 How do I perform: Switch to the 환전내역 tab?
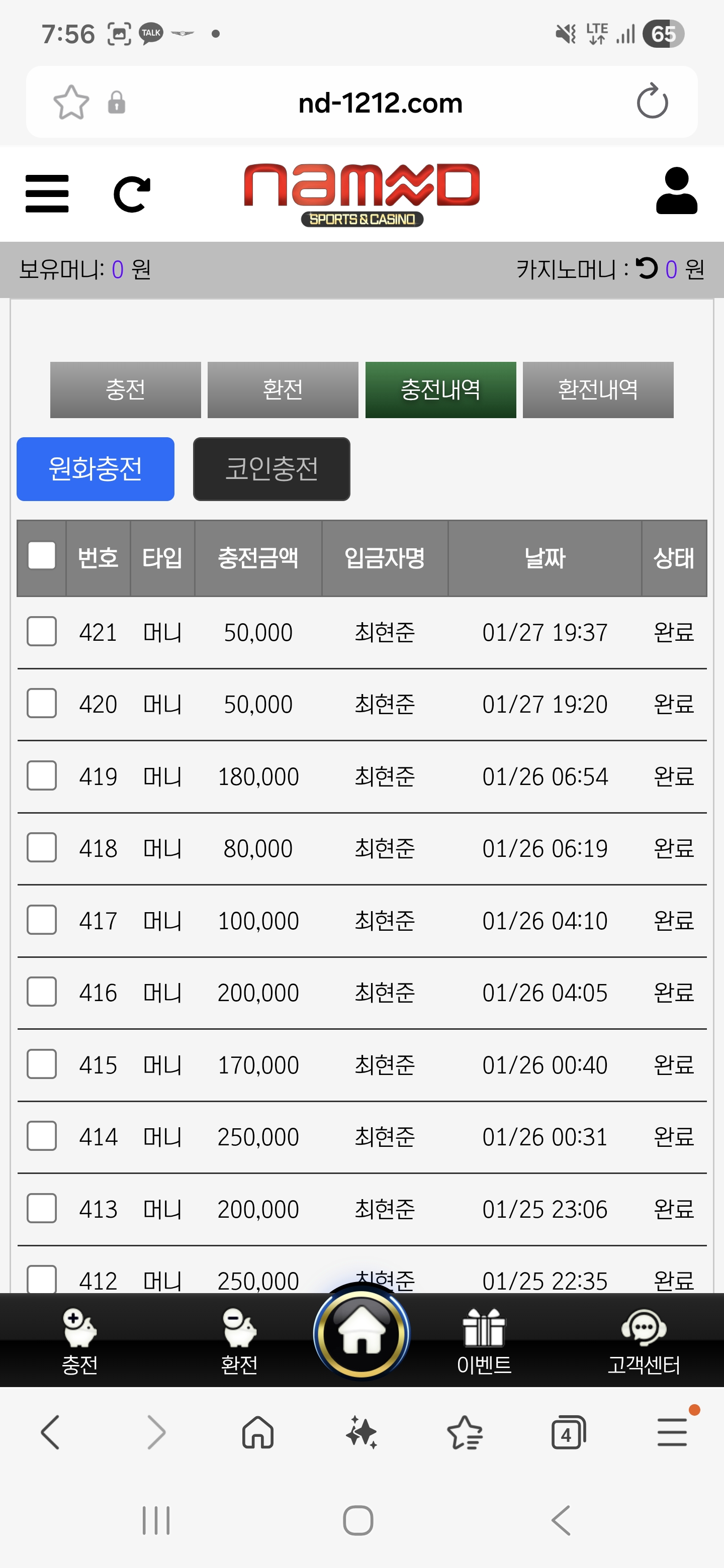pyautogui.click(x=597, y=390)
